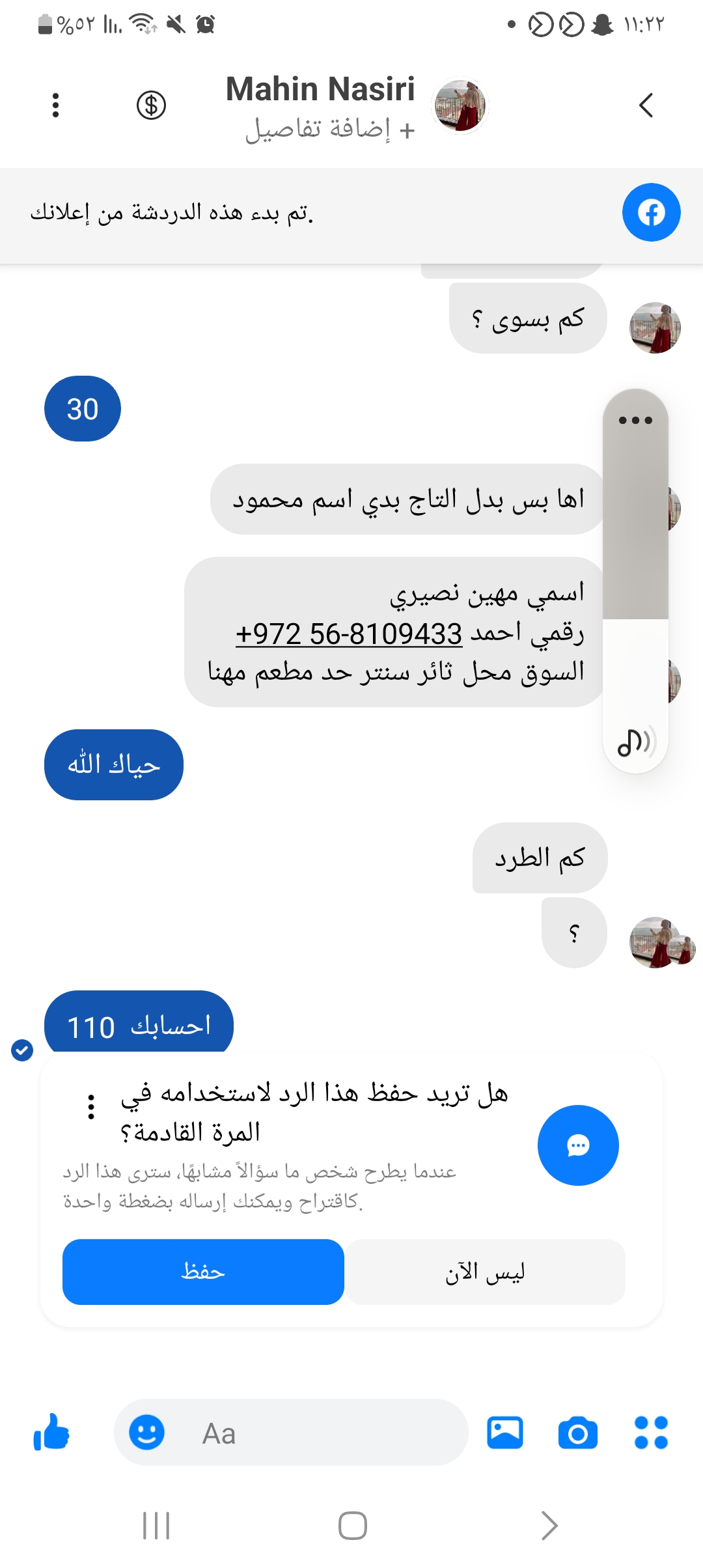Open Mahin Nasiri's profile details

coord(320,89)
